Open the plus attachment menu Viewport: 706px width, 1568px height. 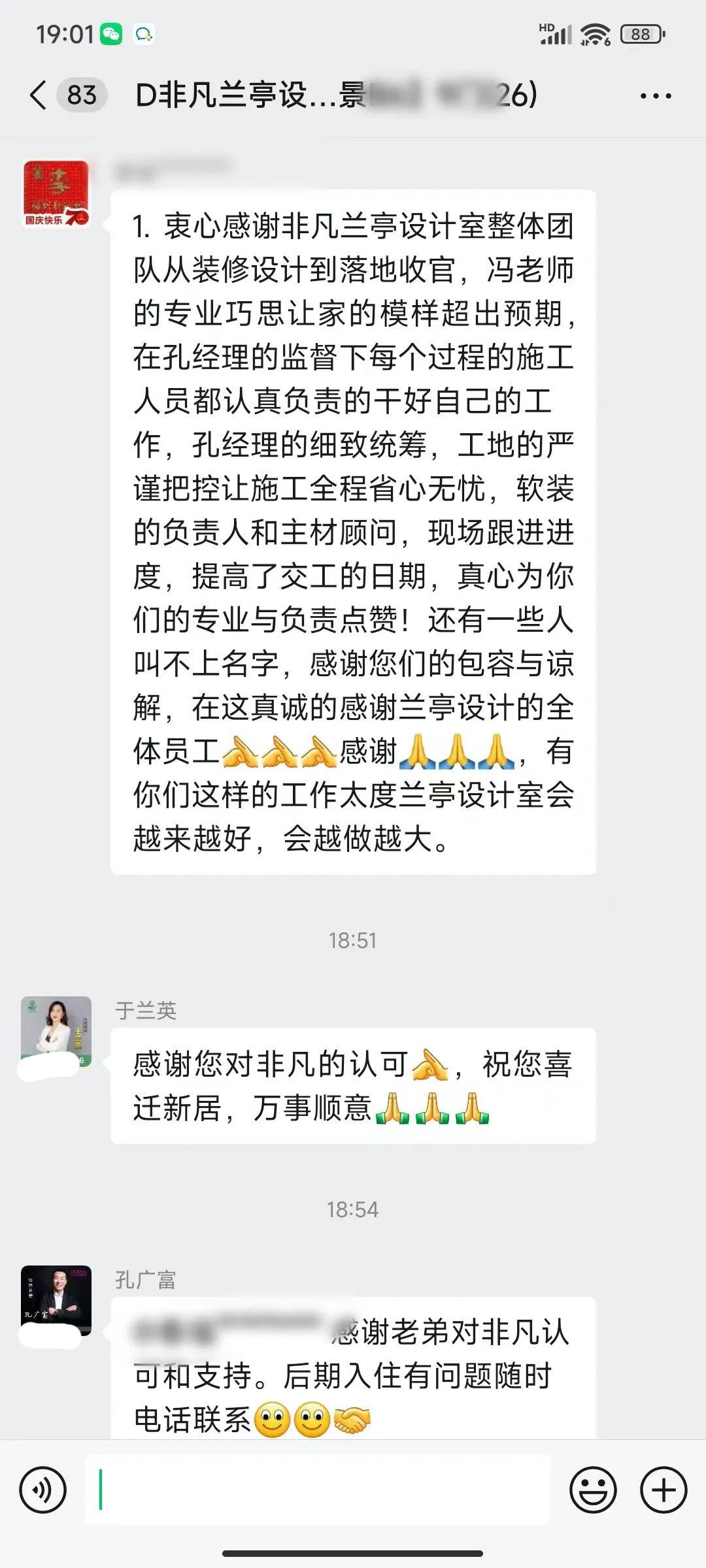click(x=664, y=1491)
